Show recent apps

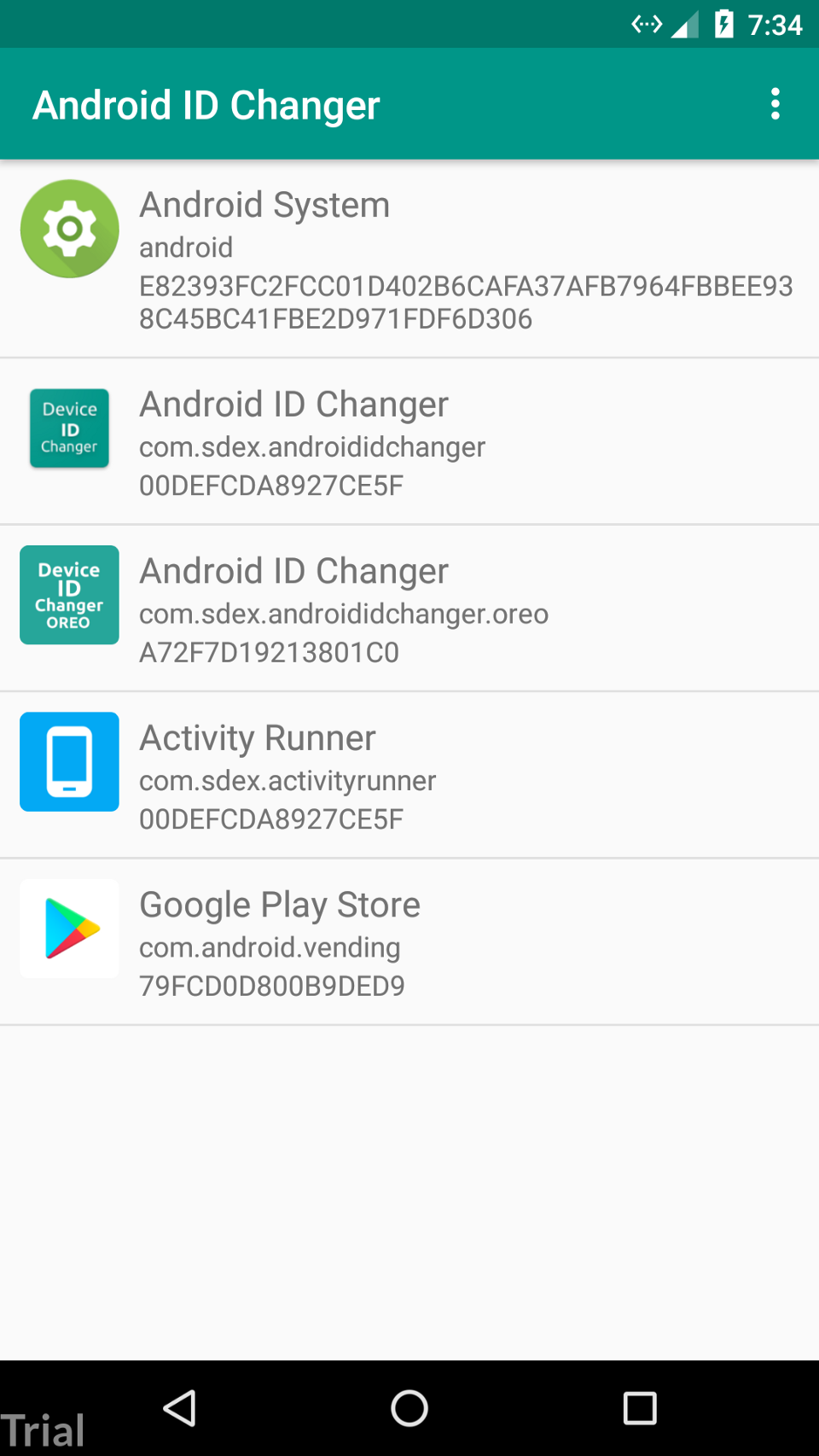click(x=640, y=1408)
